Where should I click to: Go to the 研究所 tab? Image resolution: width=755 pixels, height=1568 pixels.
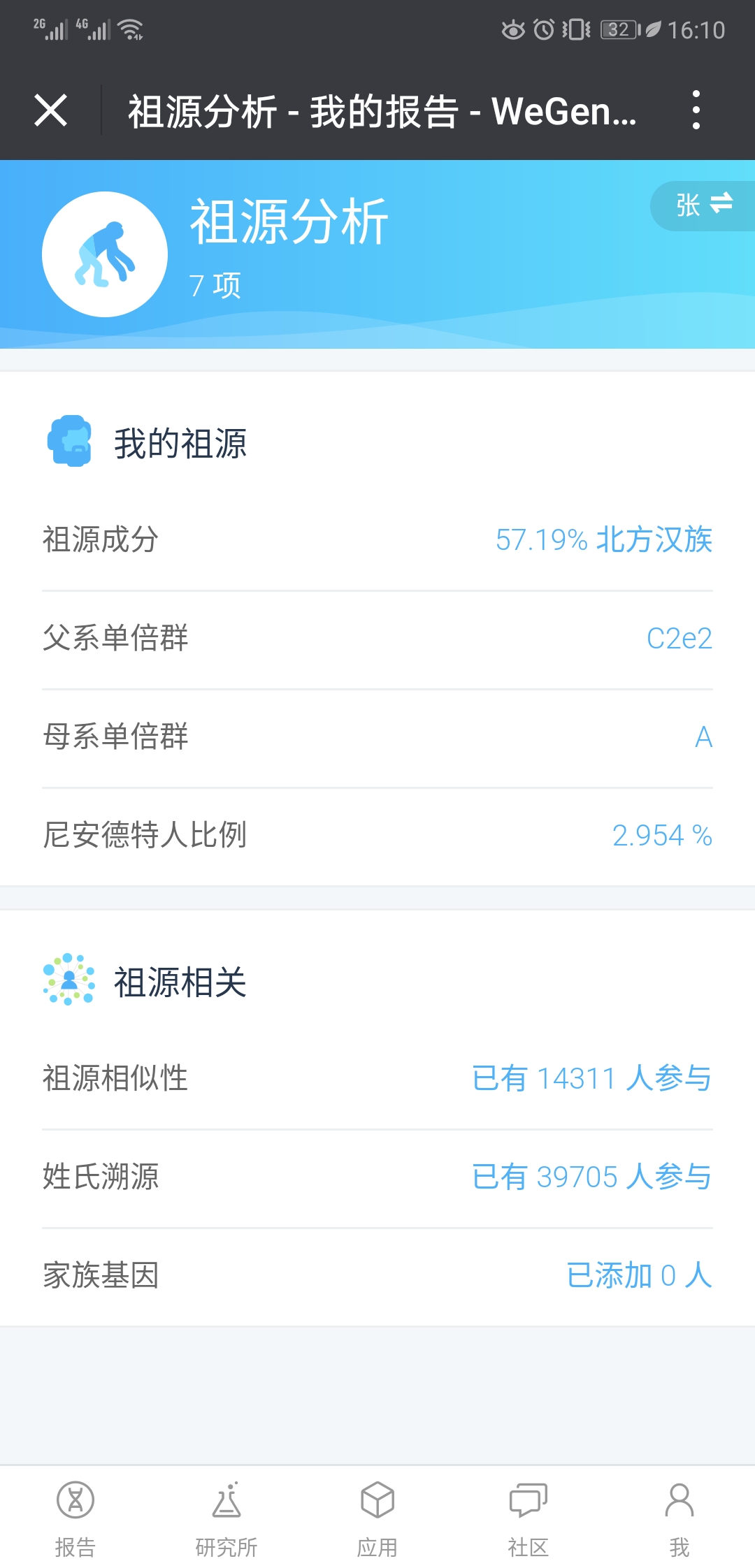(226, 1518)
